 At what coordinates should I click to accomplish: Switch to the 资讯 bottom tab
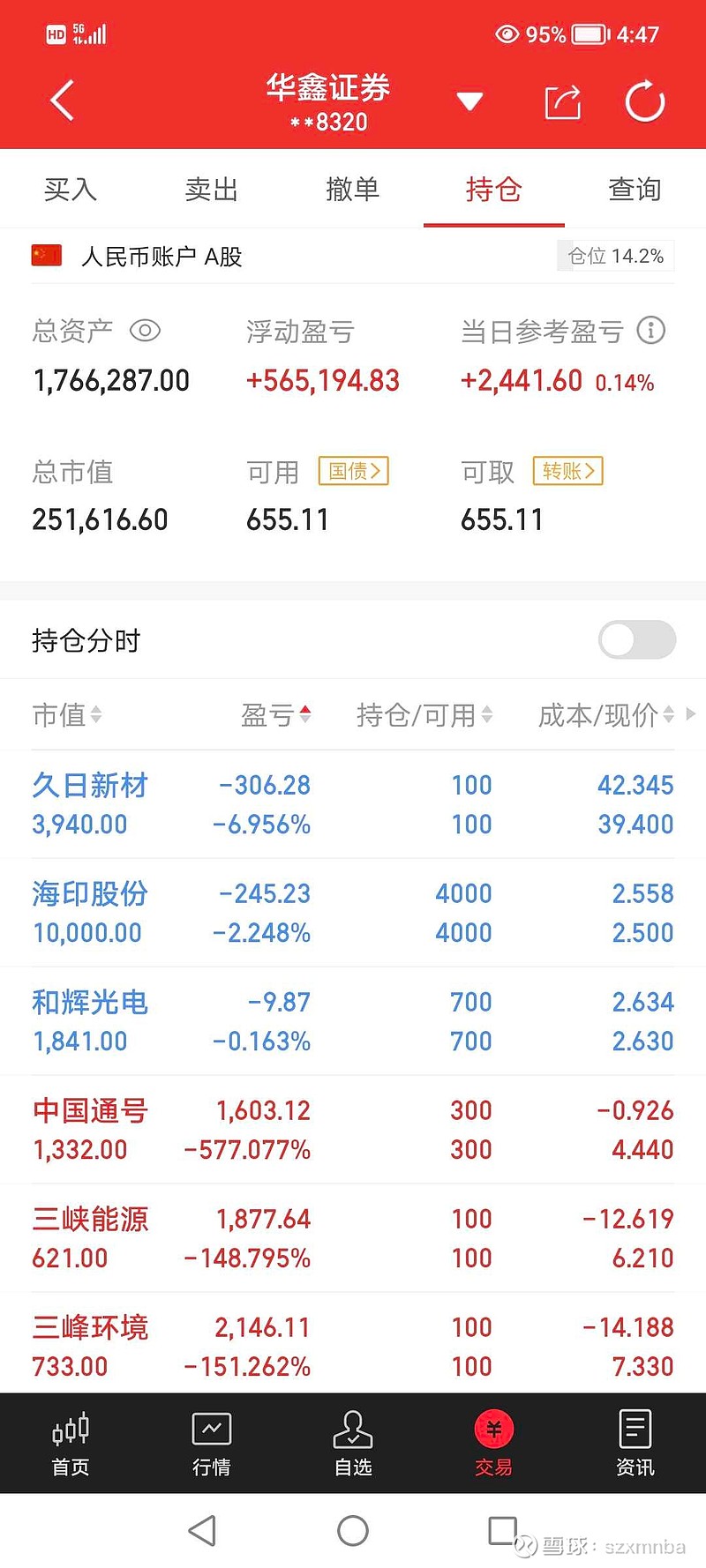[x=635, y=1444]
